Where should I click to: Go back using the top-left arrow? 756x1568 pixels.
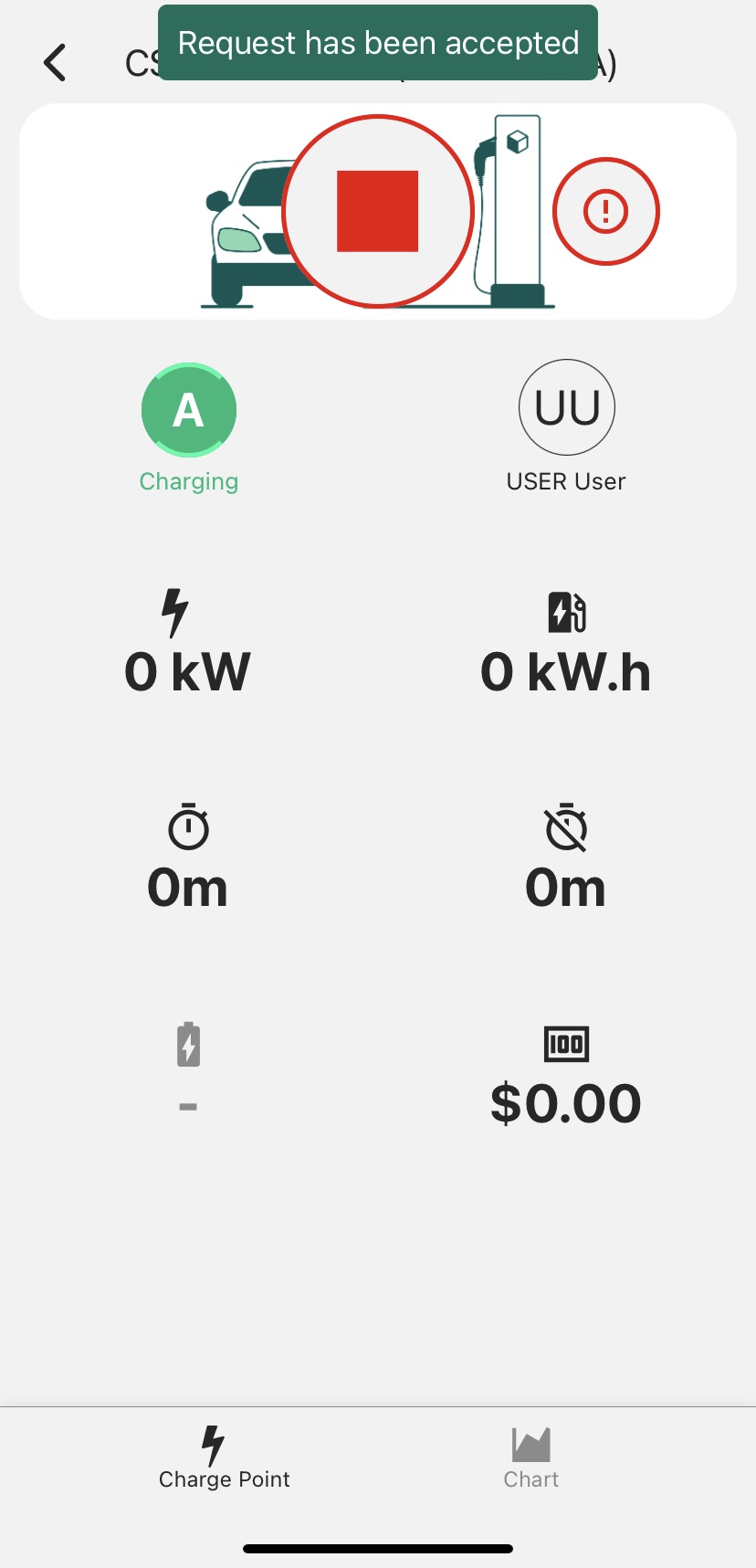(x=55, y=63)
